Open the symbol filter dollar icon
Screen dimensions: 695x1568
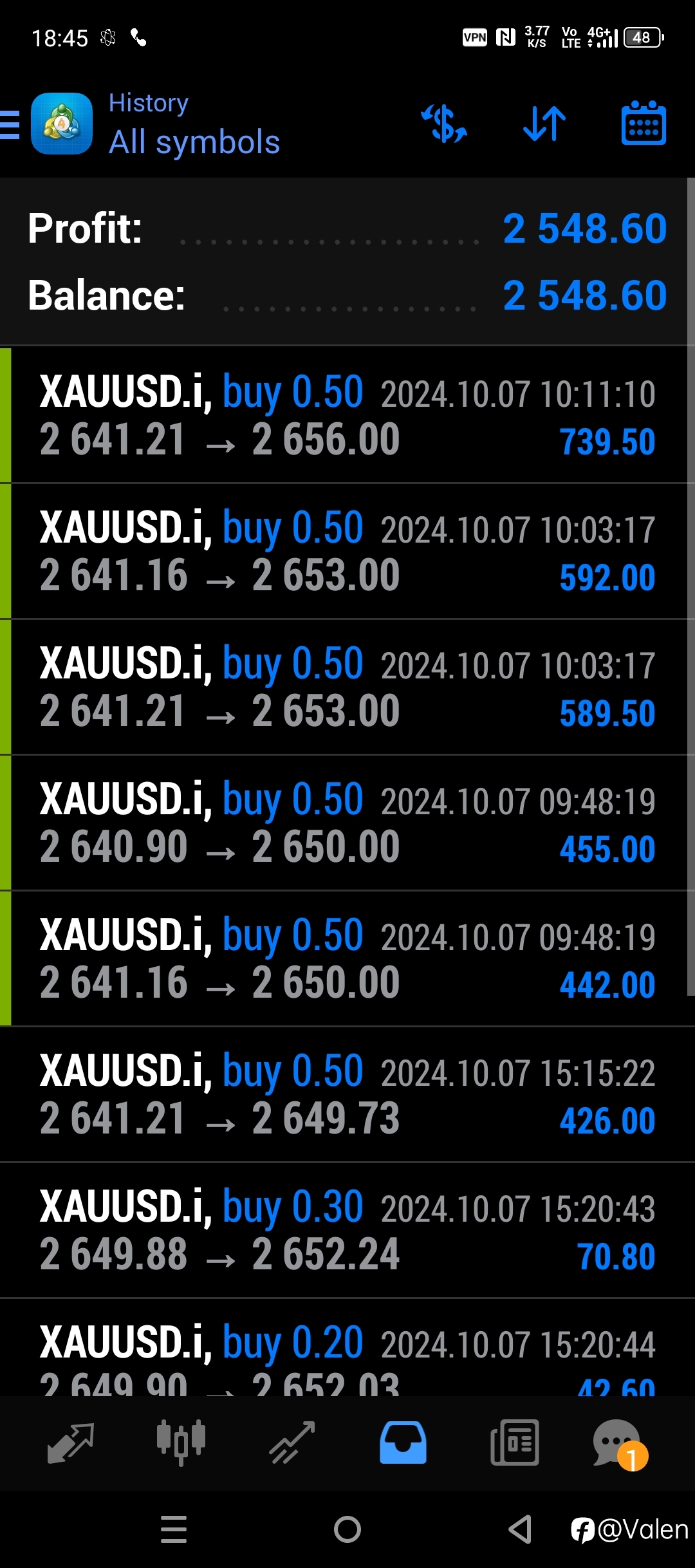coord(444,124)
